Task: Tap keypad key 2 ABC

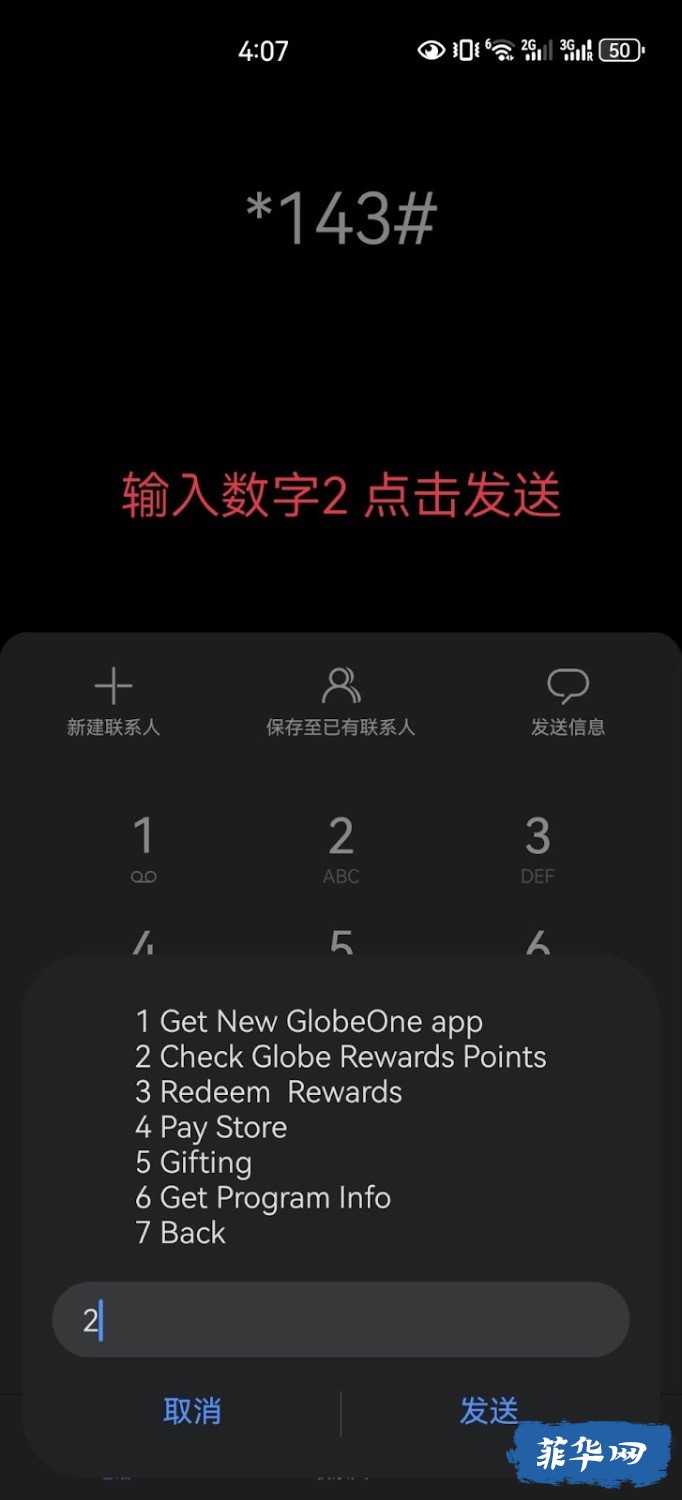Action: click(341, 849)
